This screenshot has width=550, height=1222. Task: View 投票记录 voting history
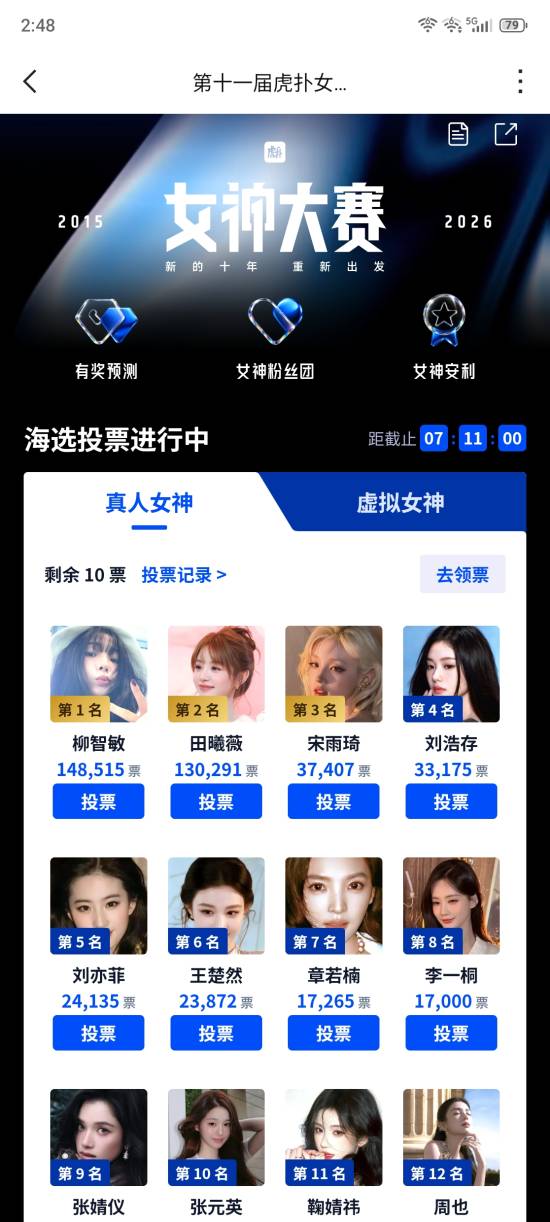(184, 575)
